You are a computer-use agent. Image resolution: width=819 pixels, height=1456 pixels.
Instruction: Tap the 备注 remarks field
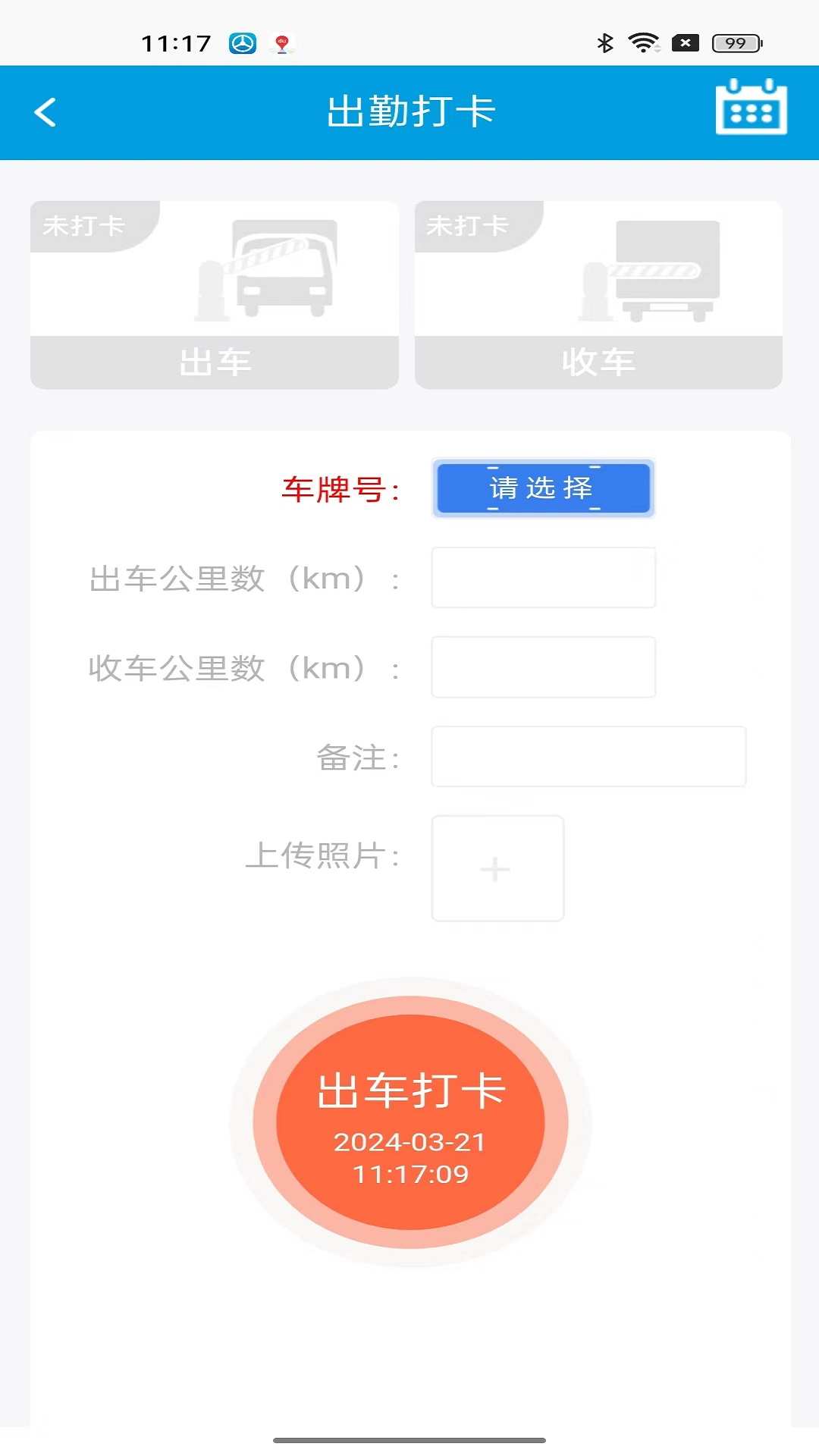(x=588, y=757)
